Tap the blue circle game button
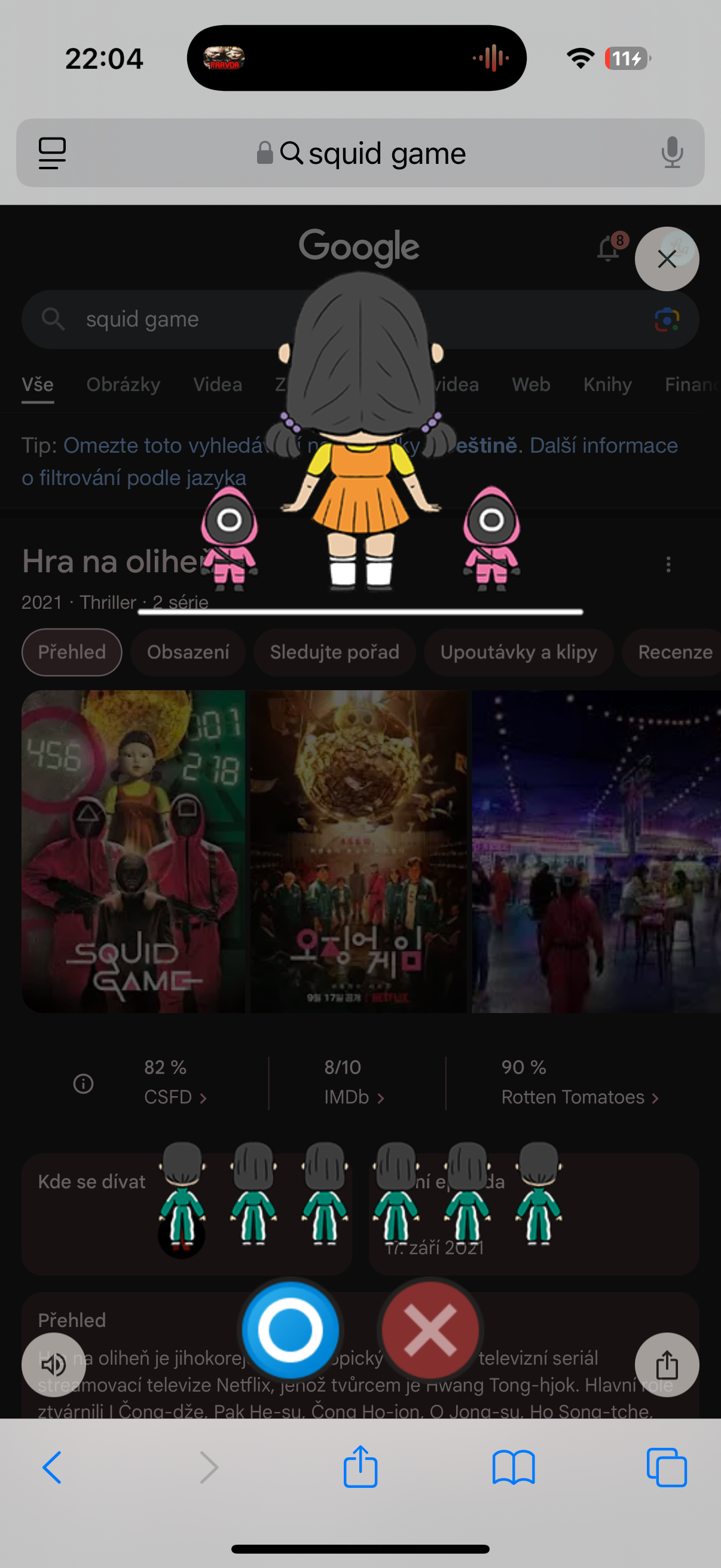721x1568 pixels. tap(290, 1329)
